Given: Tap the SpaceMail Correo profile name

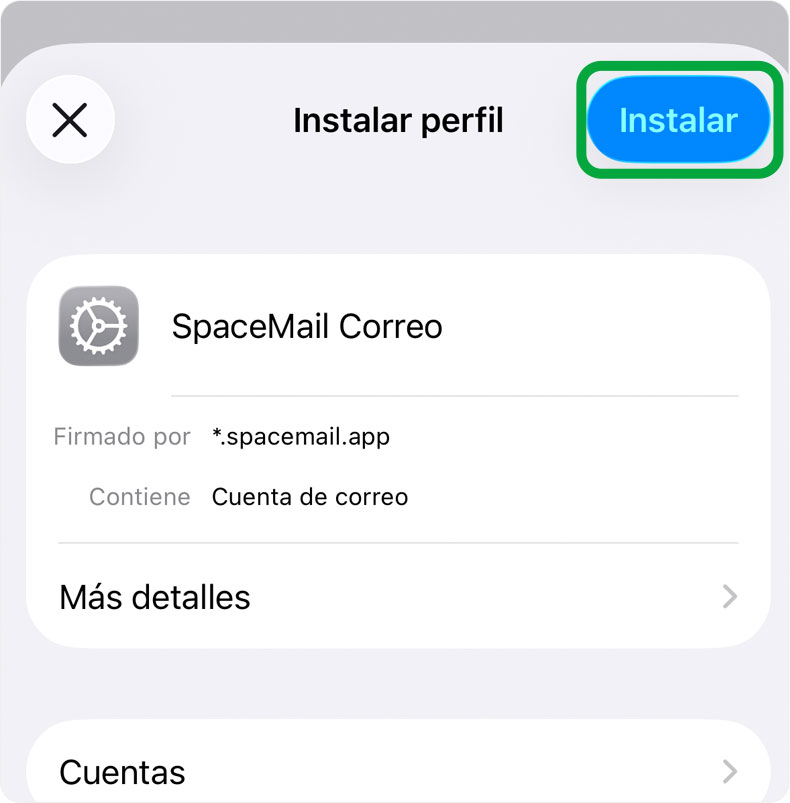Looking at the screenshot, I should (x=308, y=325).
